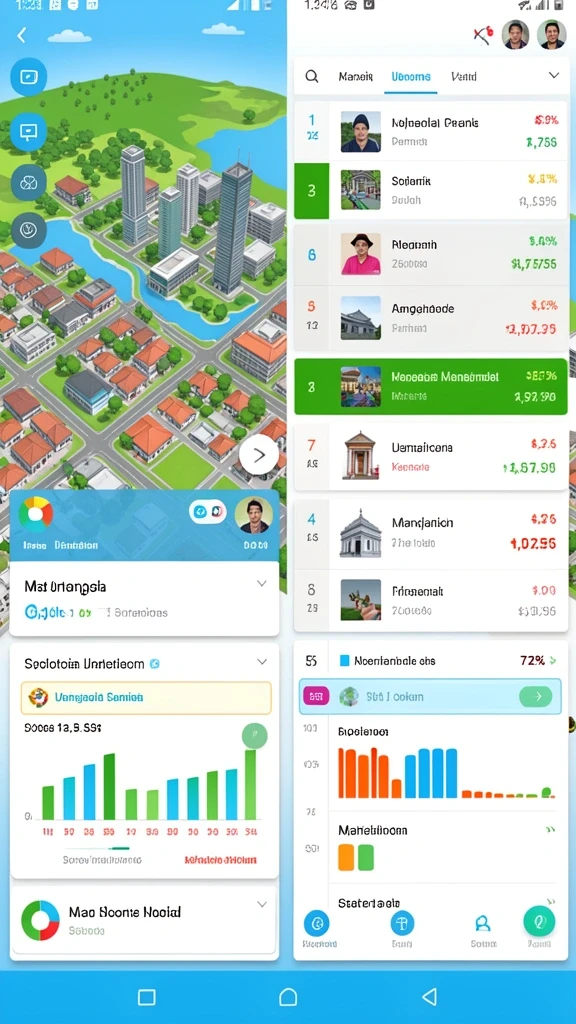This screenshot has height=1024, width=576.
Task: Open the search magnifier above the ranking list
Action: pos(312,76)
